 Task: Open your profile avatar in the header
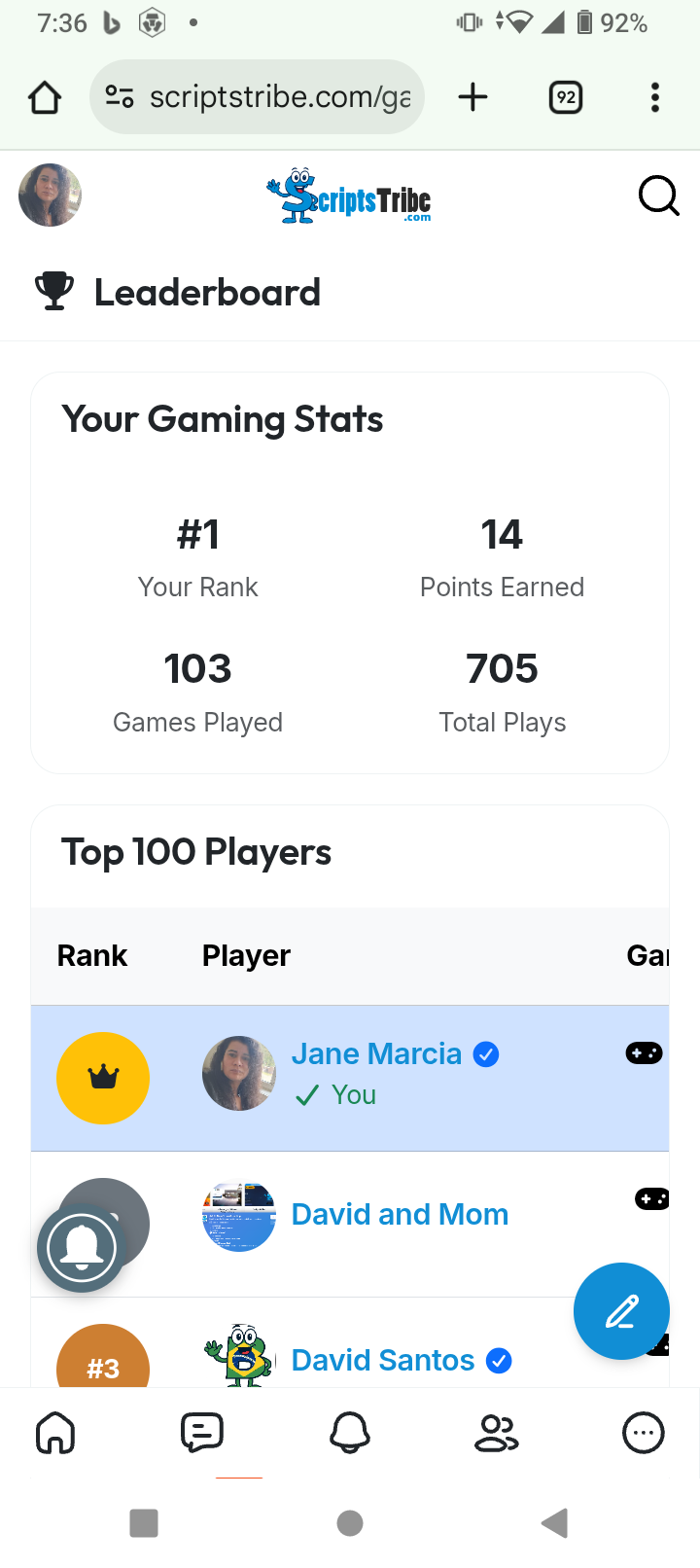[x=50, y=196]
